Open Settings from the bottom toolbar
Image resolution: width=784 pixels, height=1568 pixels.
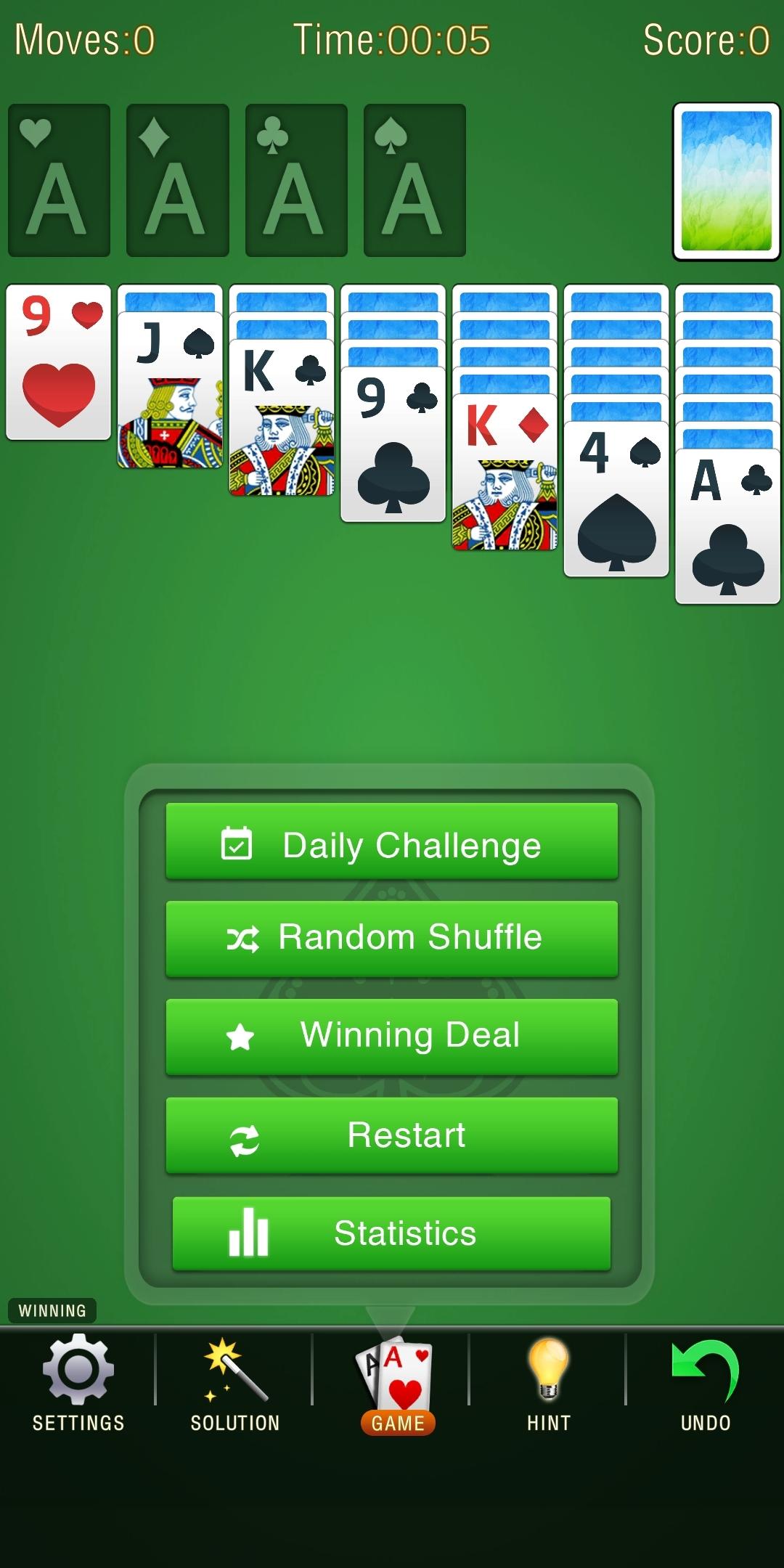(x=78, y=1383)
